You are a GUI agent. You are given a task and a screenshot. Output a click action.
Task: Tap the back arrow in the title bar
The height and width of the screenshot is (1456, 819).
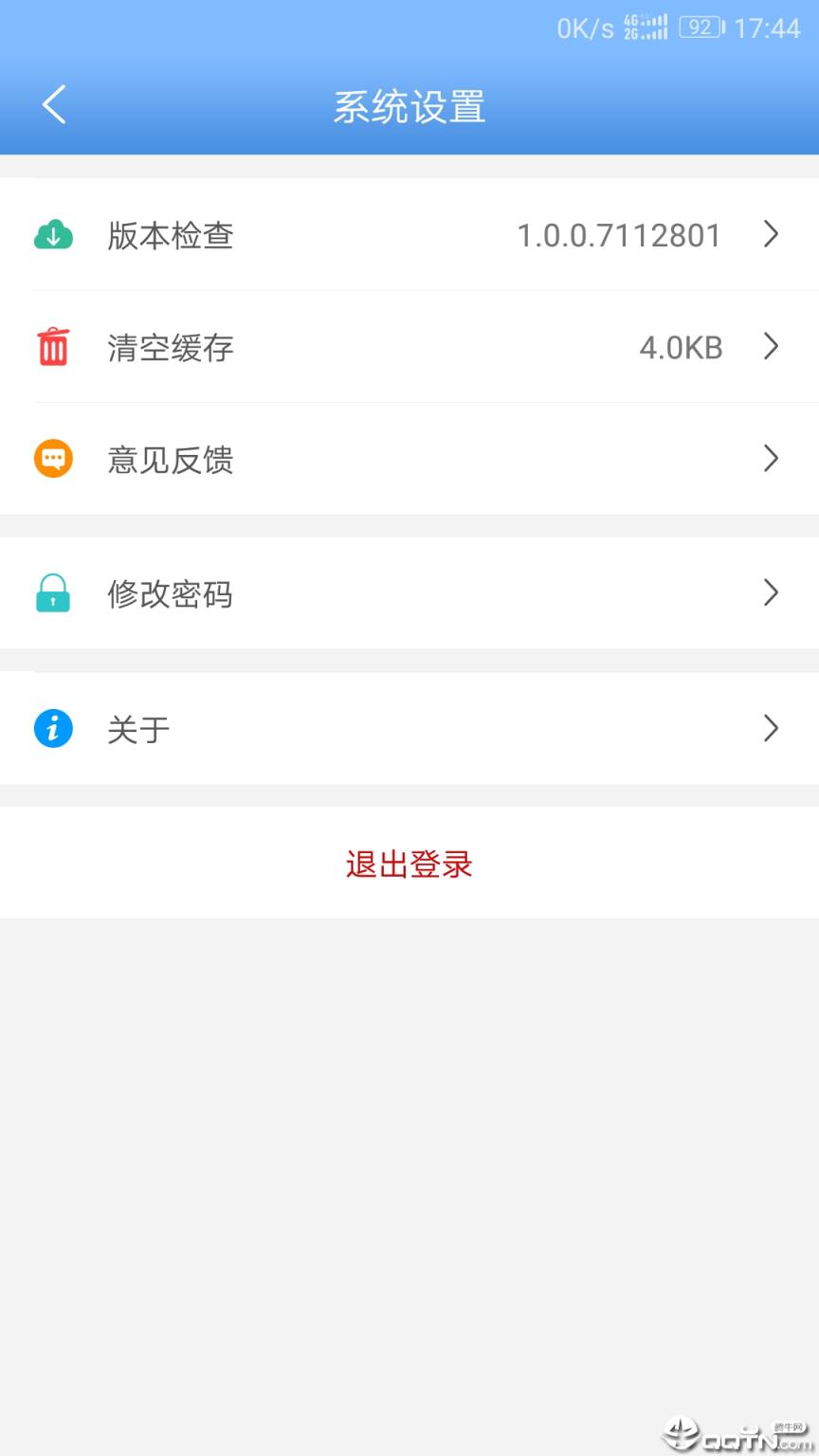point(53,105)
